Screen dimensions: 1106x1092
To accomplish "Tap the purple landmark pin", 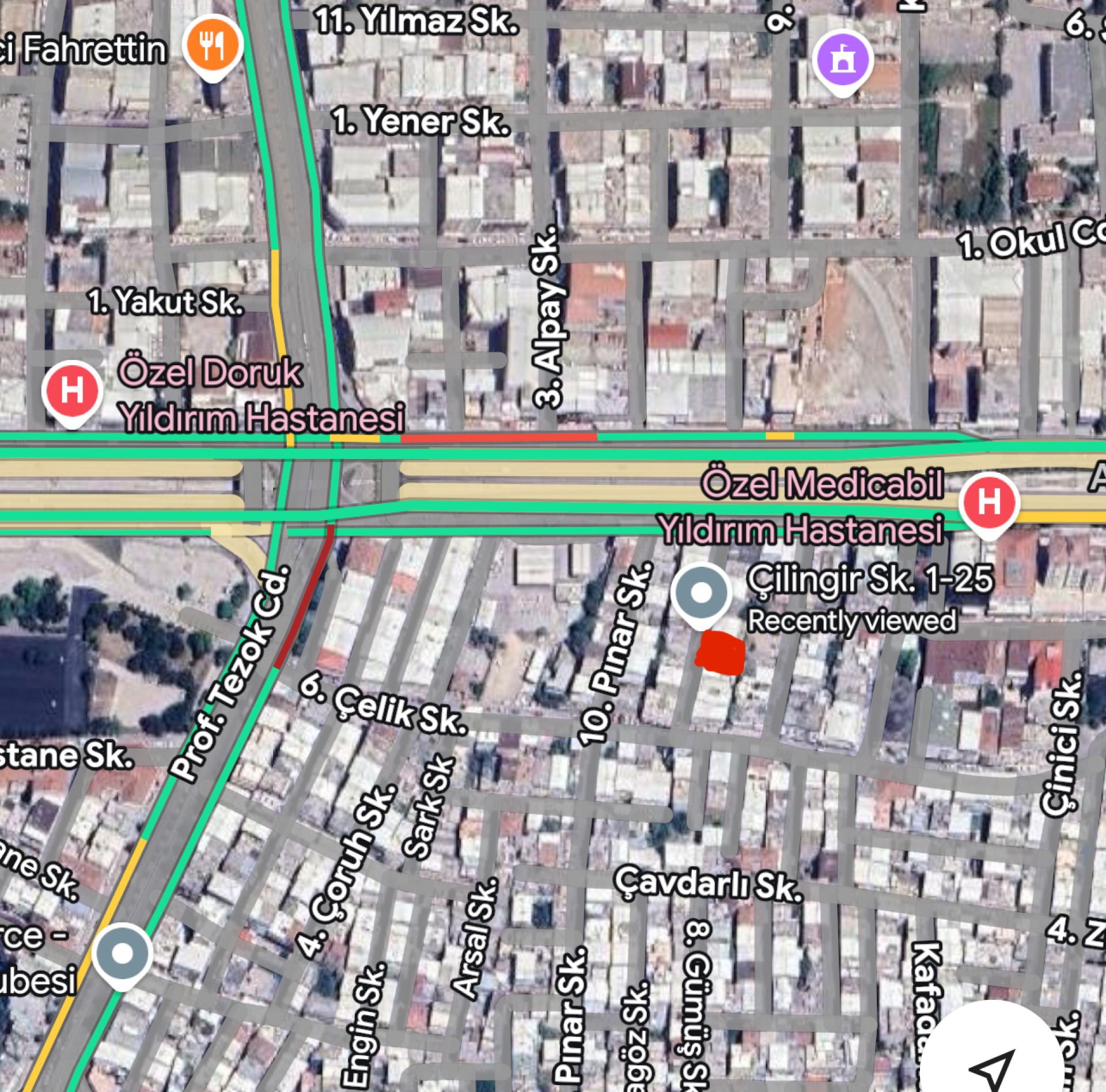I will [x=842, y=59].
